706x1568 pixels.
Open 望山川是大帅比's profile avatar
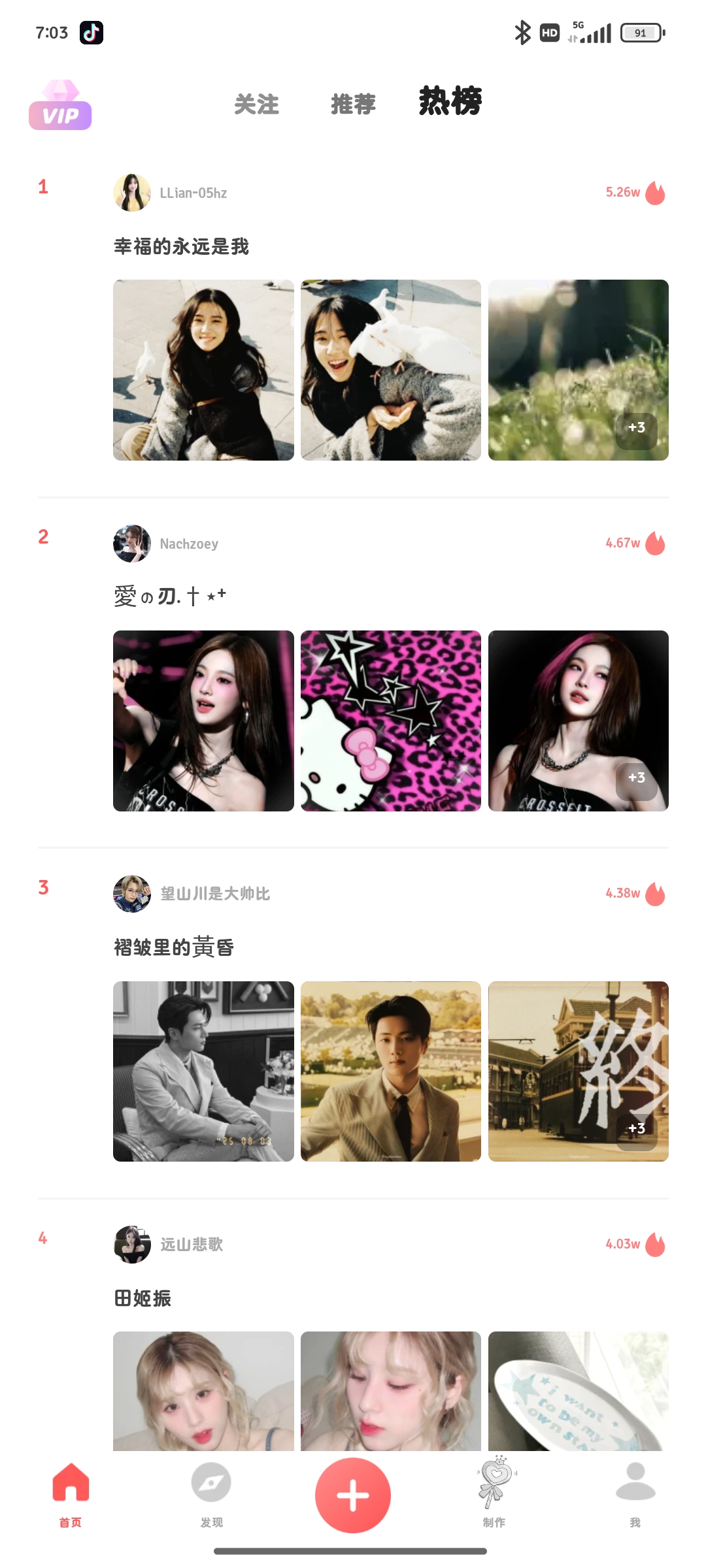click(132, 894)
